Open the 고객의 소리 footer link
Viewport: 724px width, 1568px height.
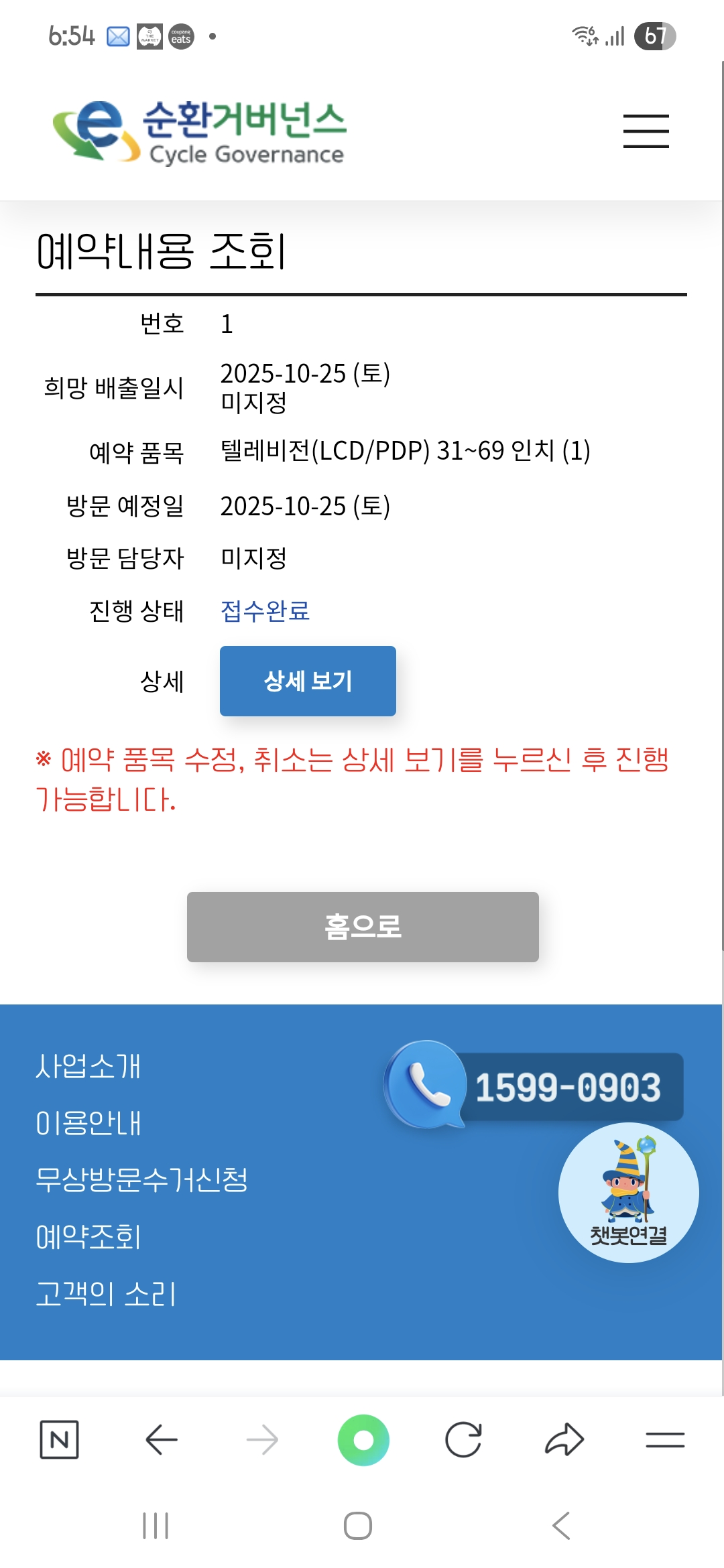click(x=105, y=1294)
